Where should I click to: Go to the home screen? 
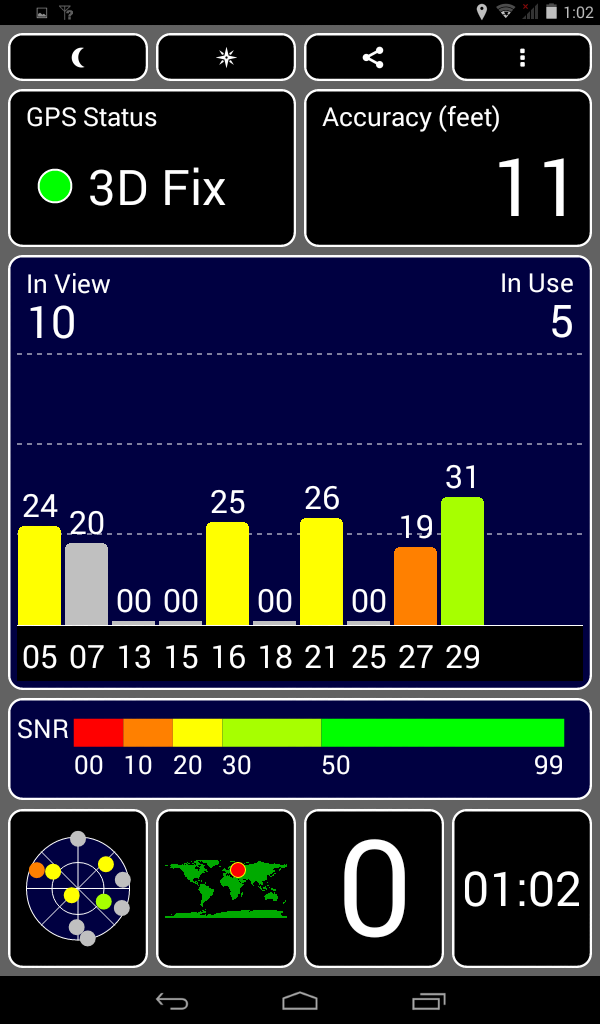[x=300, y=1000]
